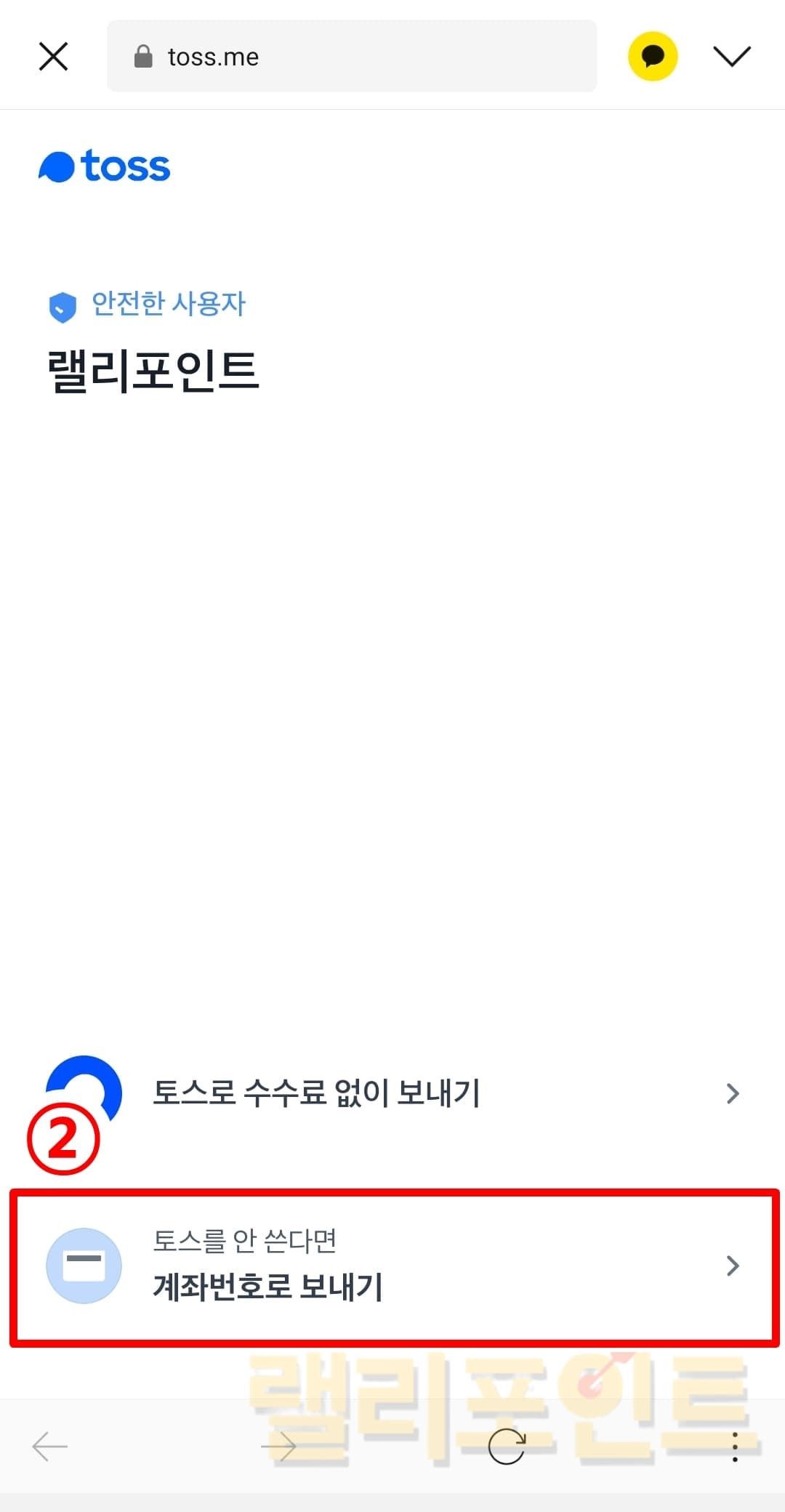
Task: Go forward to the next page
Action: point(278,1447)
